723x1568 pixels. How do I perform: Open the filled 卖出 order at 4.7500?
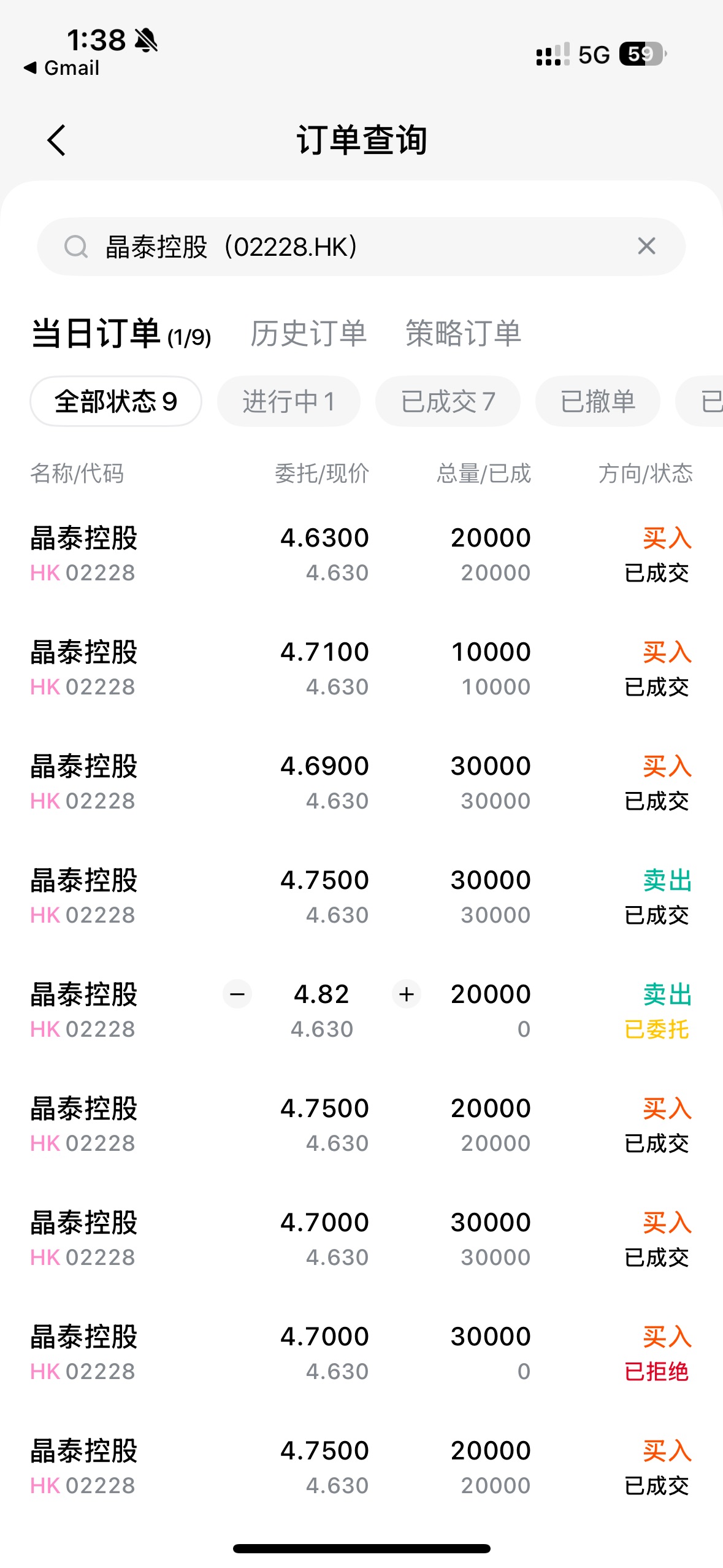pyautogui.click(x=361, y=897)
